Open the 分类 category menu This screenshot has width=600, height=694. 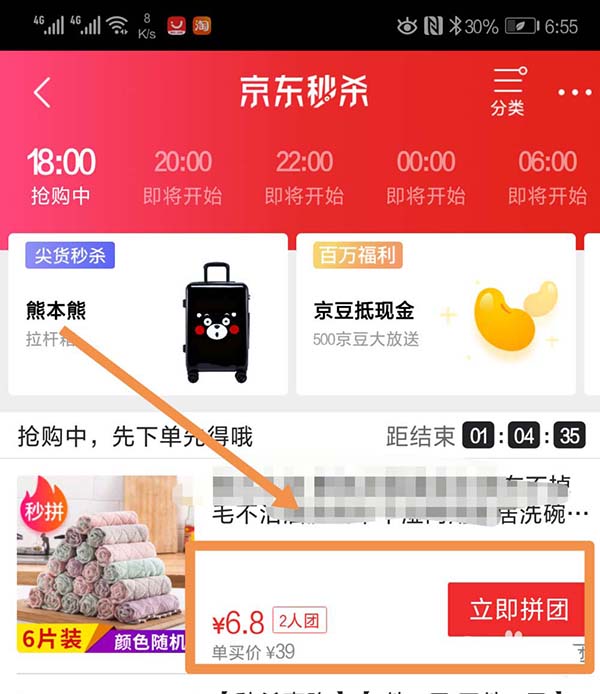click(x=508, y=92)
